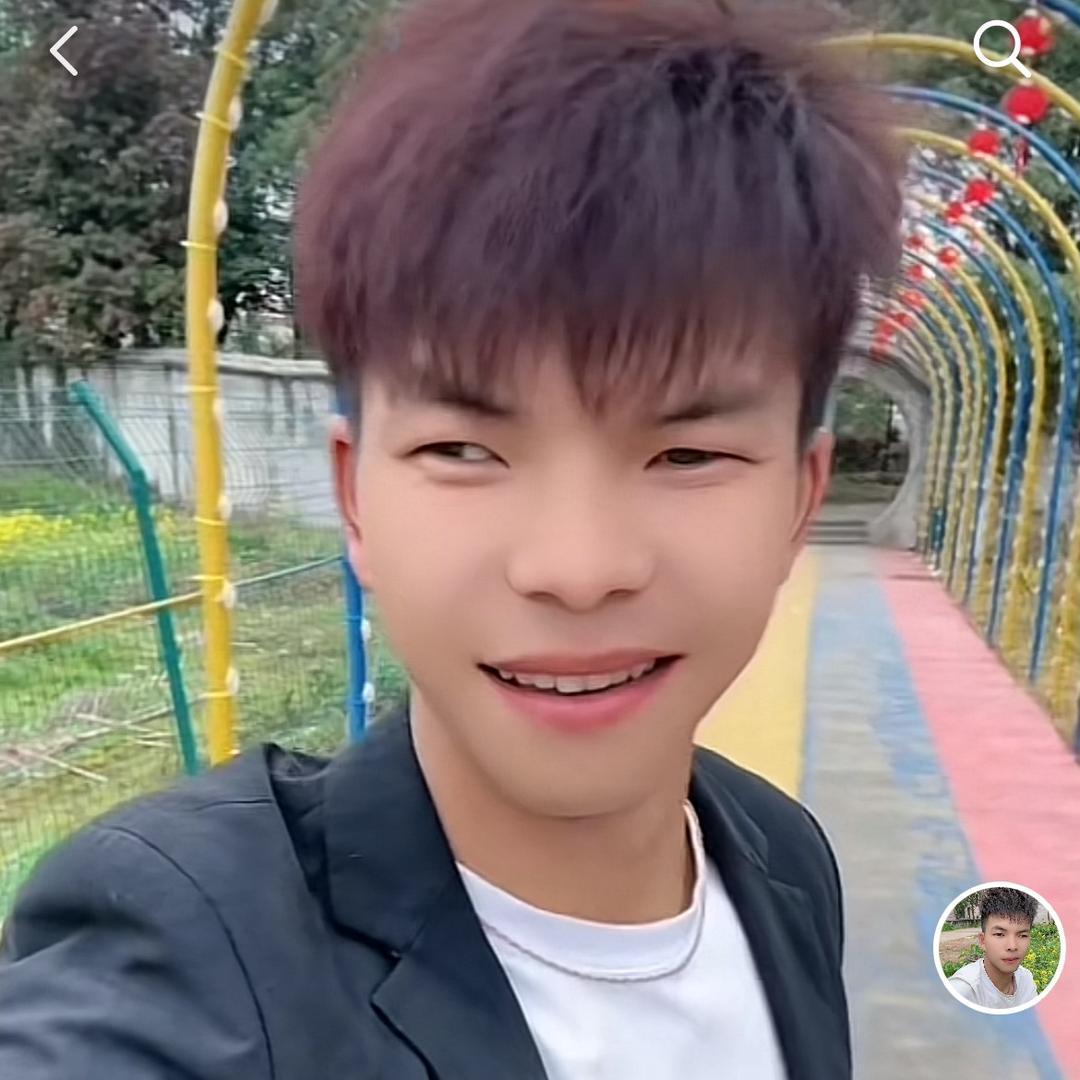
Task: Open search with the magnifier icon
Action: pos(1000,46)
